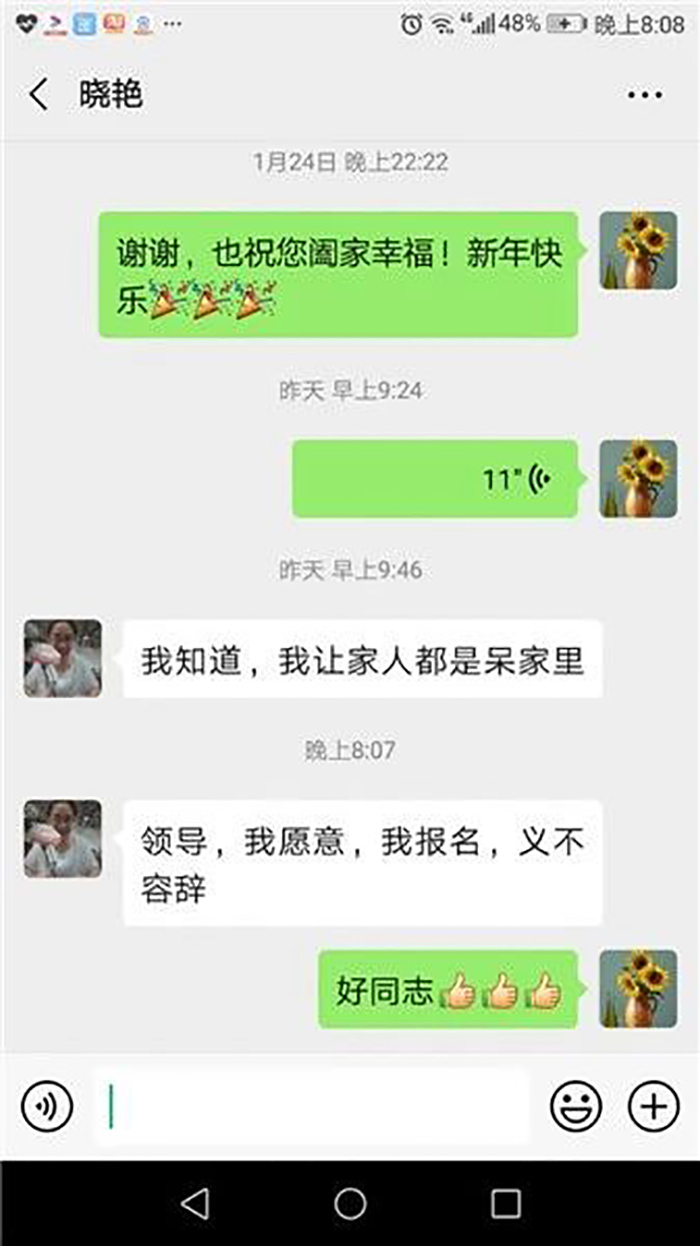Go back from the 晓艳 chat
The height and width of the screenshot is (1246, 700).
(x=38, y=95)
